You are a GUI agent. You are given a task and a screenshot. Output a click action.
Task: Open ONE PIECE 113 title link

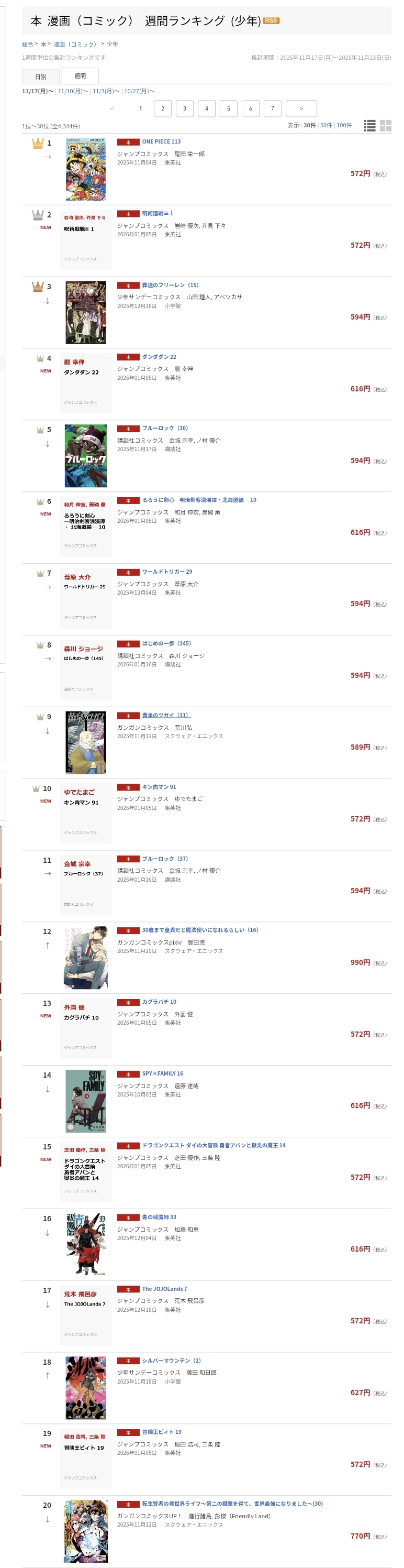pos(161,142)
